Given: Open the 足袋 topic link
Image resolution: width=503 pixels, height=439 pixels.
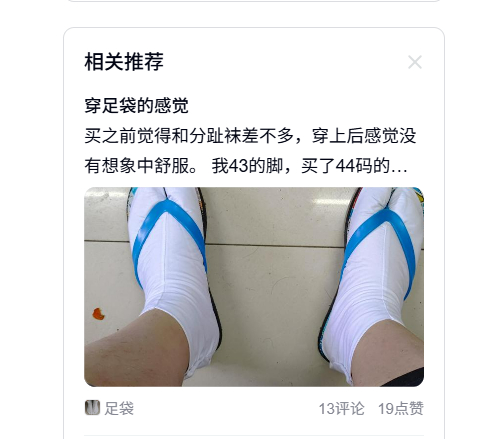Looking at the screenshot, I should 109,408.
